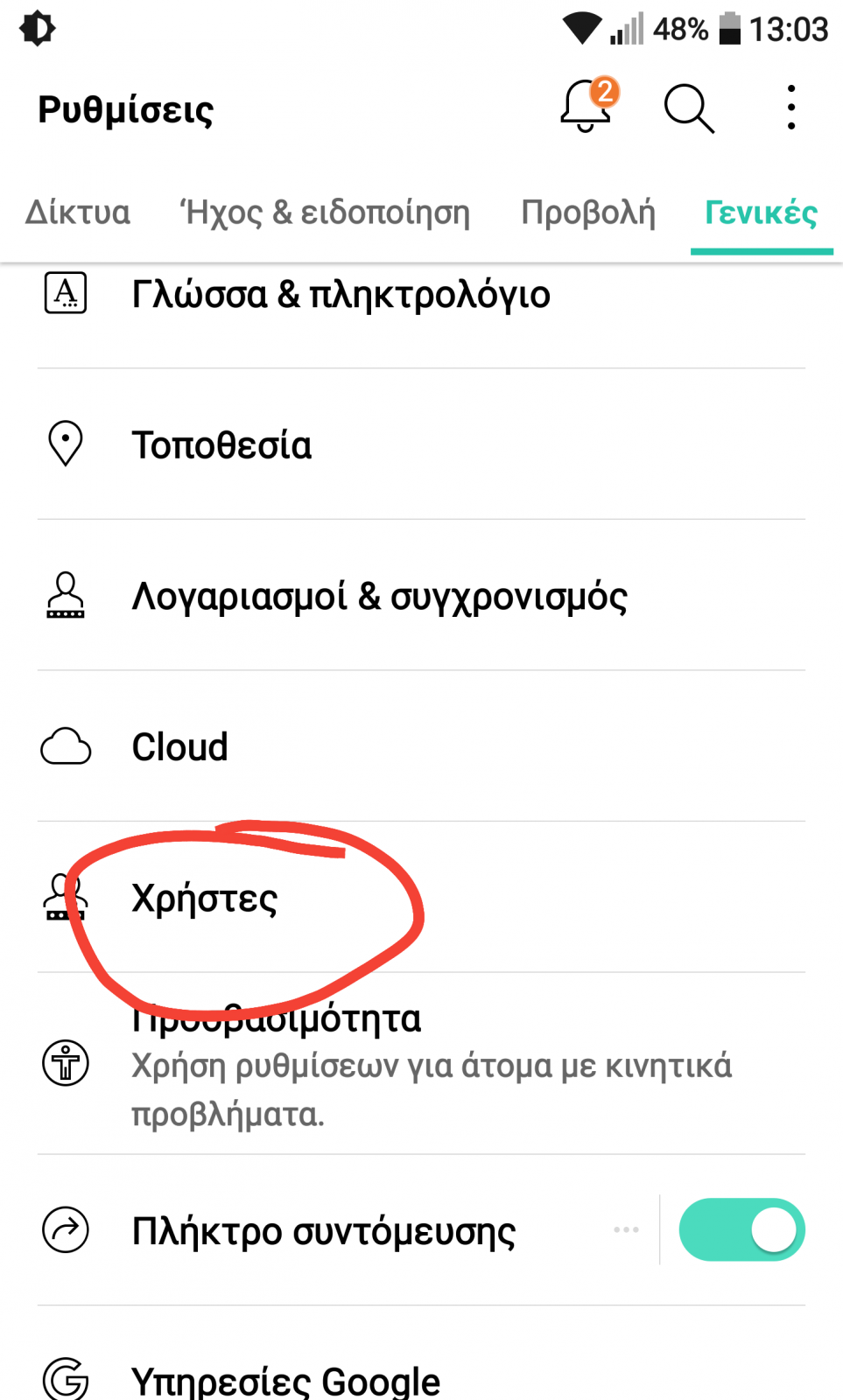Viewport: 843px width, 1400px height.
Task: Toggle off the Πλήκτρο συντόμευσης switch
Action: pos(741,1229)
